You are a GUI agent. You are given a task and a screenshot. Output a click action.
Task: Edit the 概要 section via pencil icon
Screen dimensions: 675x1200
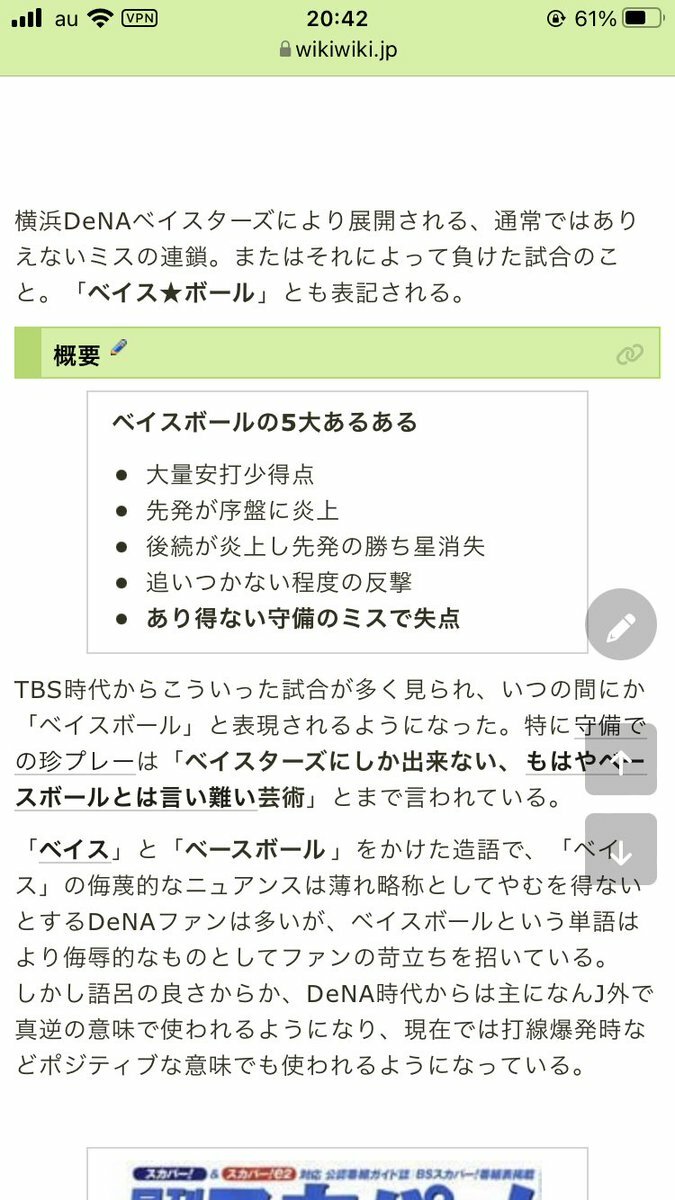click(119, 348)
